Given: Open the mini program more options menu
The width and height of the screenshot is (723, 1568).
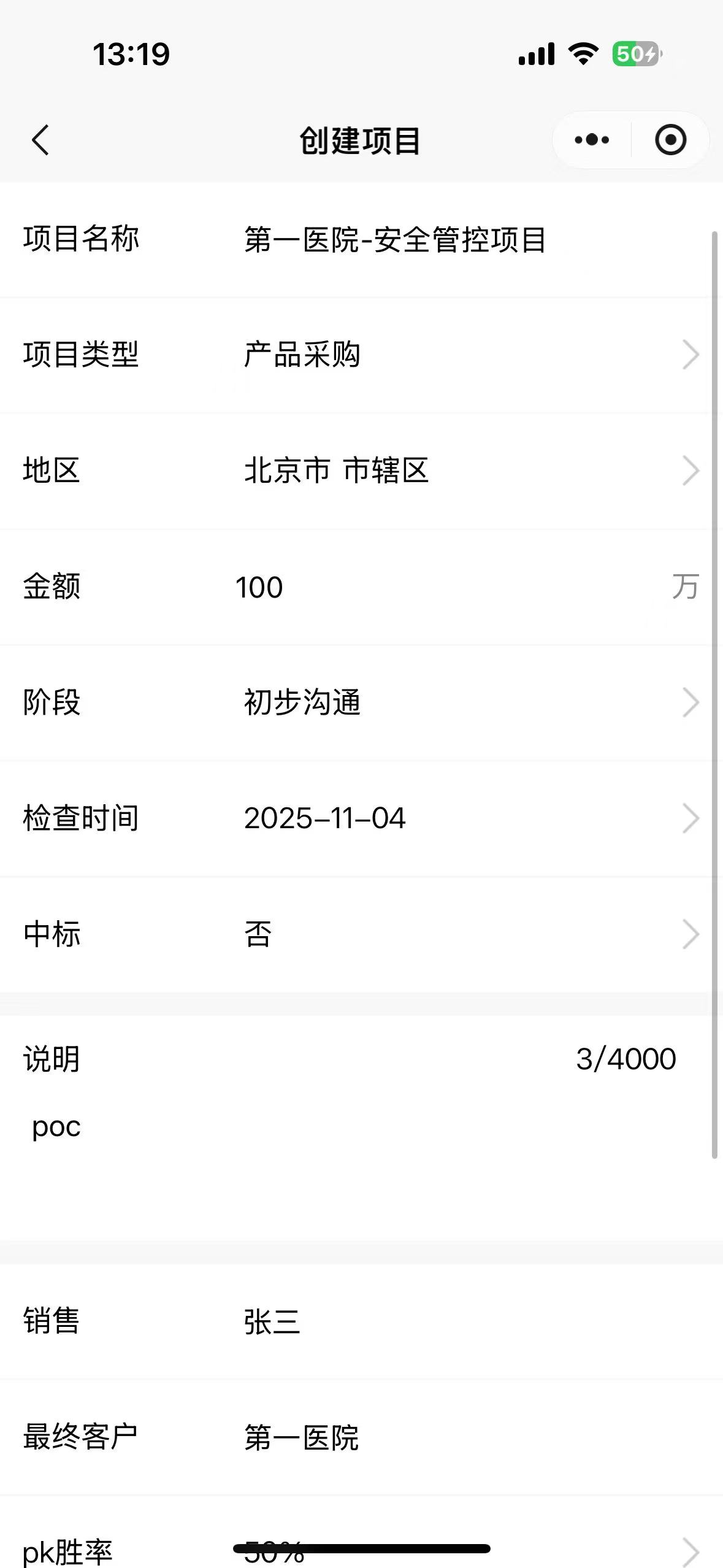Looking at the screenshot, I should pos(592,140).
